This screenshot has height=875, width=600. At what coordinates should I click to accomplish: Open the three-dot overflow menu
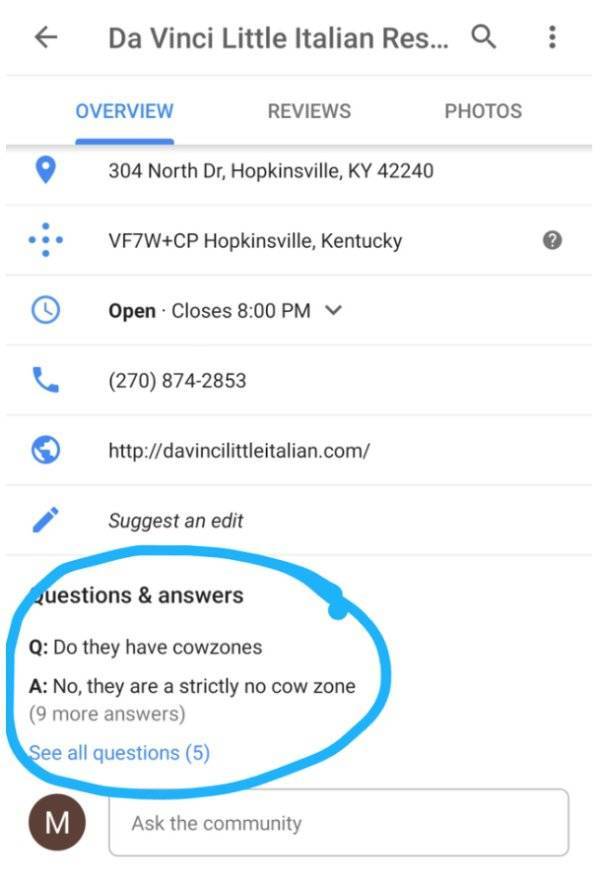coord(552,38)
